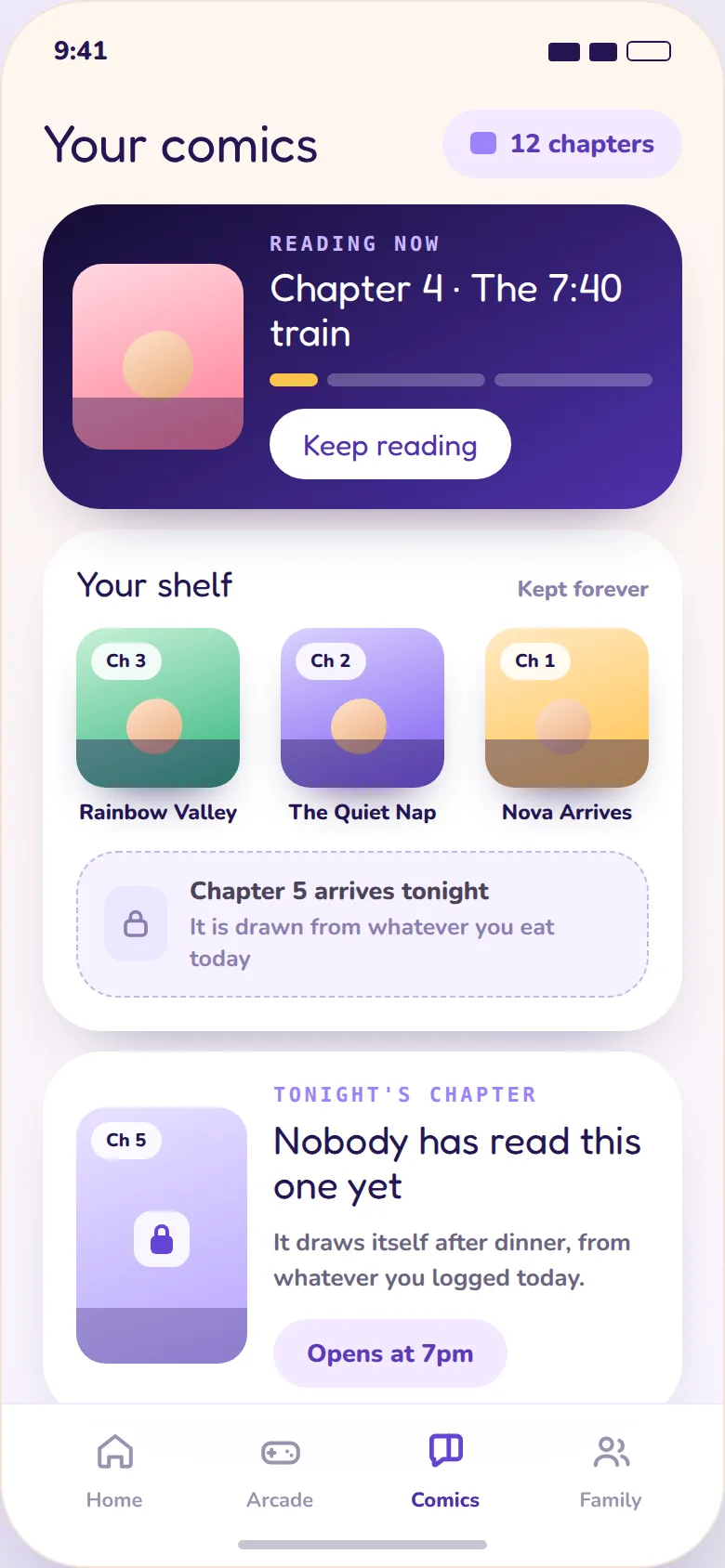Switch to the Arcade tab
The height and width of the screenshot is (1568, 725).
point(280,1472)
